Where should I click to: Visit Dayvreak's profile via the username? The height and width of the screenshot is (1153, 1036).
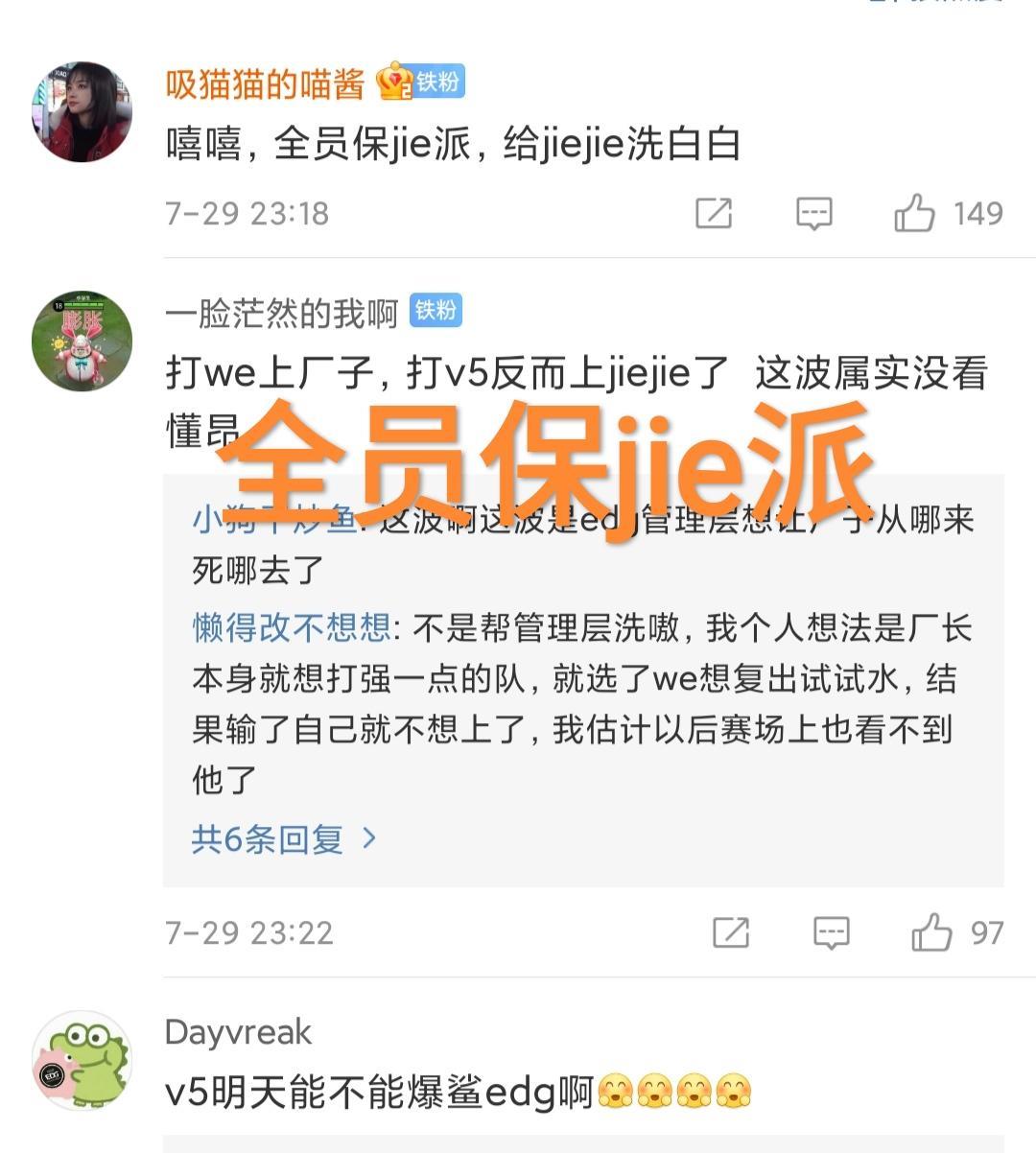(x=238, y=1032)
